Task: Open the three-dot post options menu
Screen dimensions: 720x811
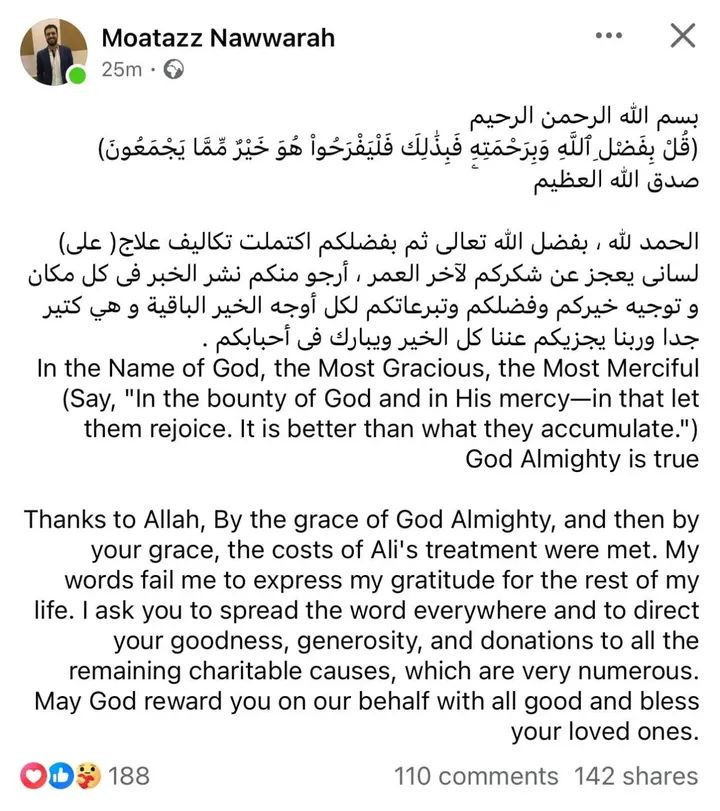Action: tap(609, 36)
